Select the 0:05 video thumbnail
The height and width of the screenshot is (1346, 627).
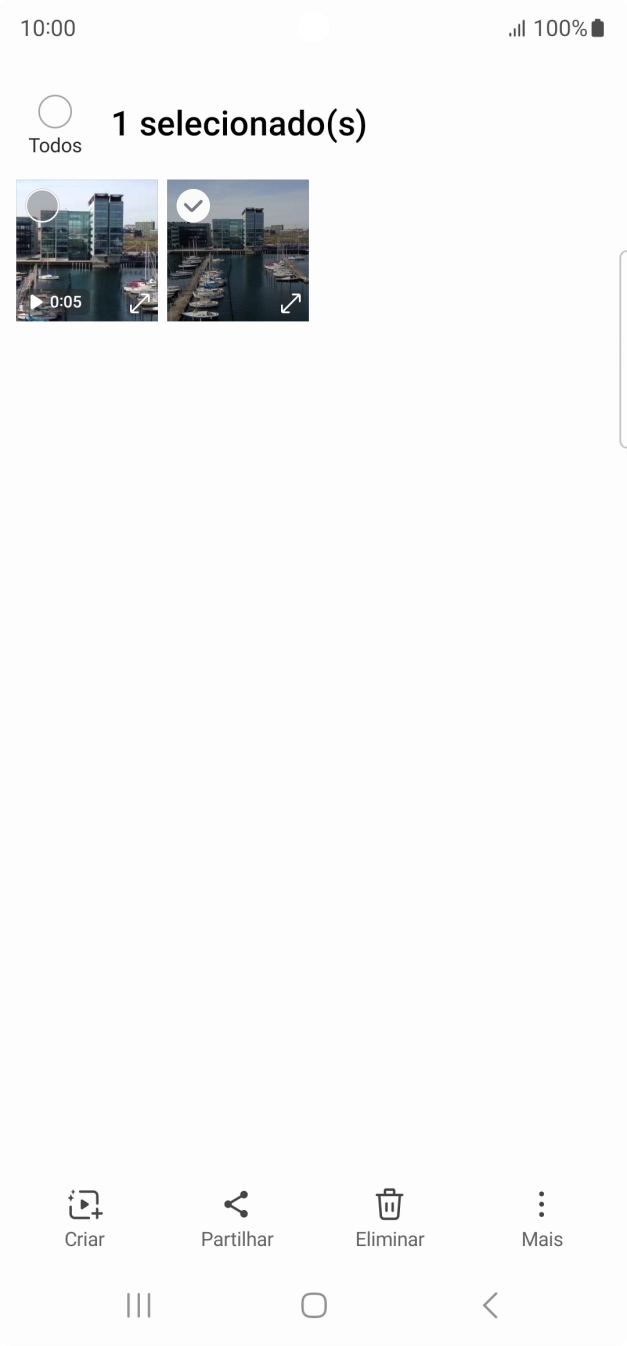(x=87, y=250)
